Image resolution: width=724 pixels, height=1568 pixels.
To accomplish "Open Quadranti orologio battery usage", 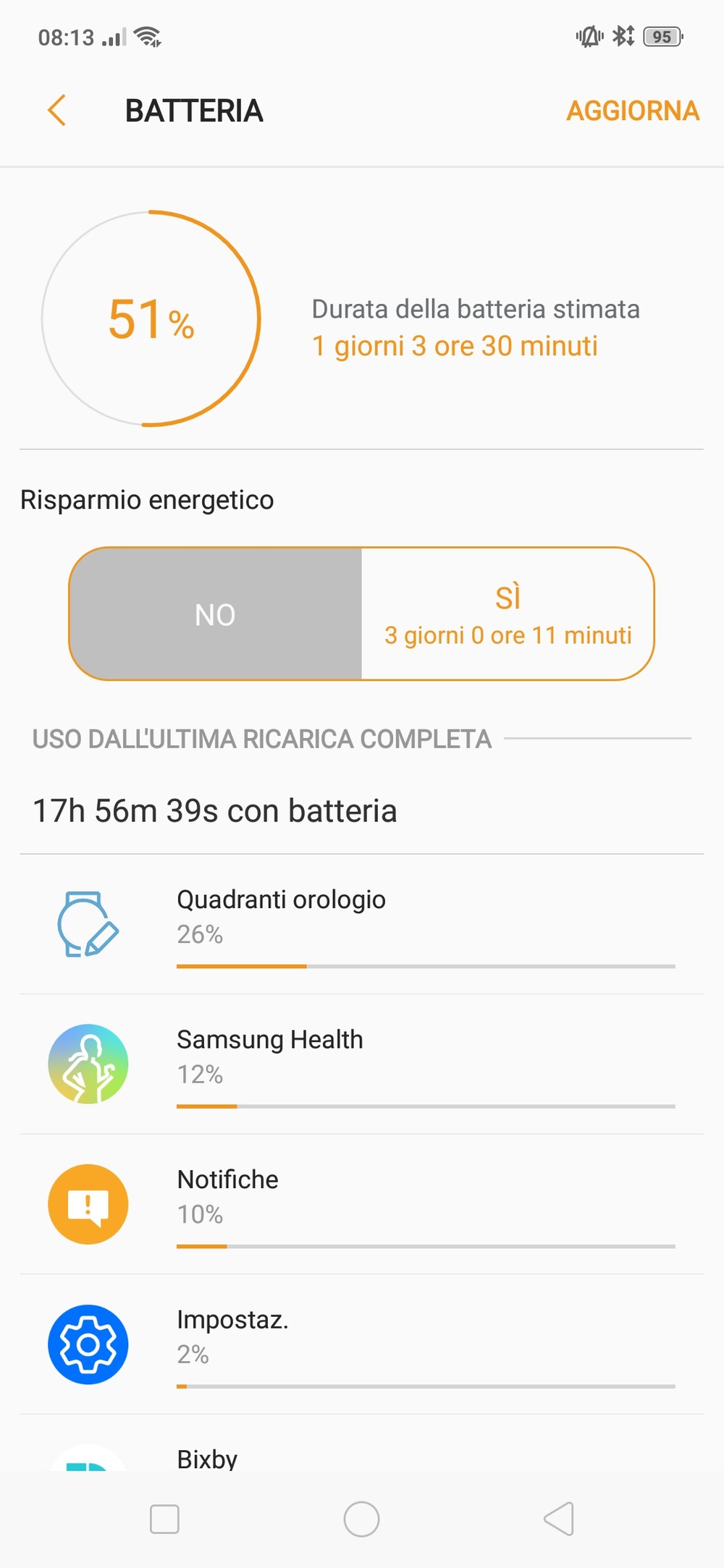I will coord(362,925).
